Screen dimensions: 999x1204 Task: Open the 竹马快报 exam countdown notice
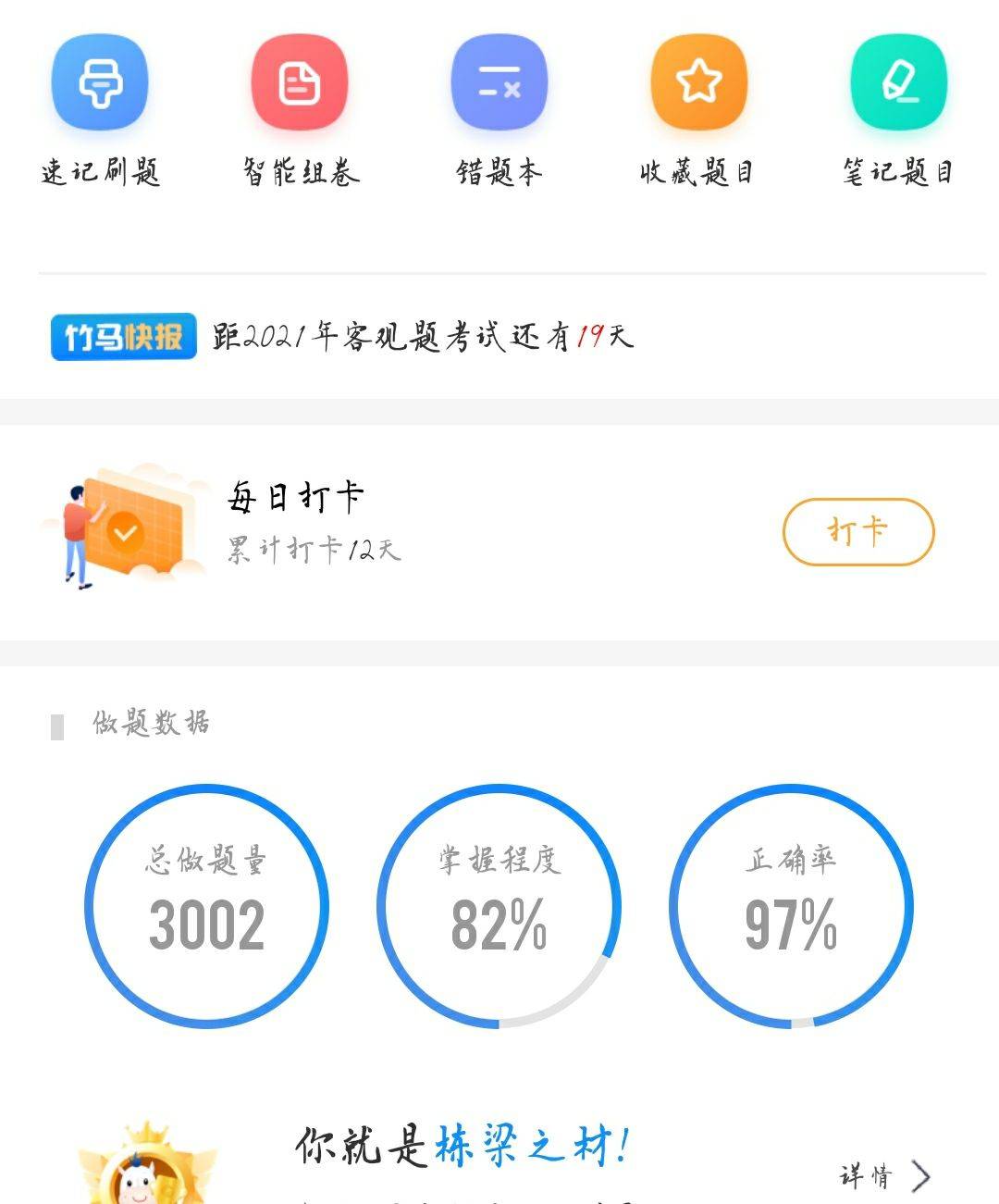pyautogui.click(x=344, y=337)
